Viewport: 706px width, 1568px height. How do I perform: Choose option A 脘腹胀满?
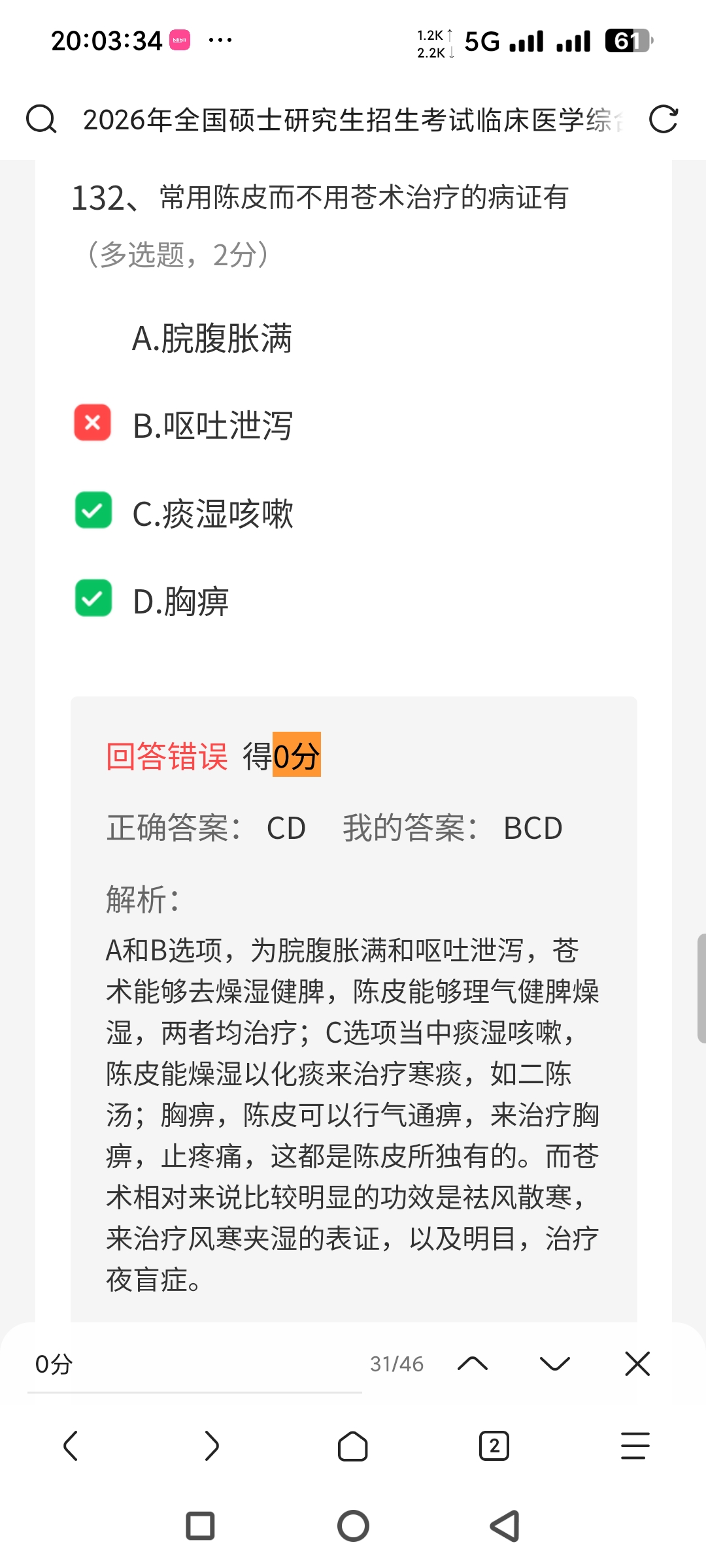(212, 338)
